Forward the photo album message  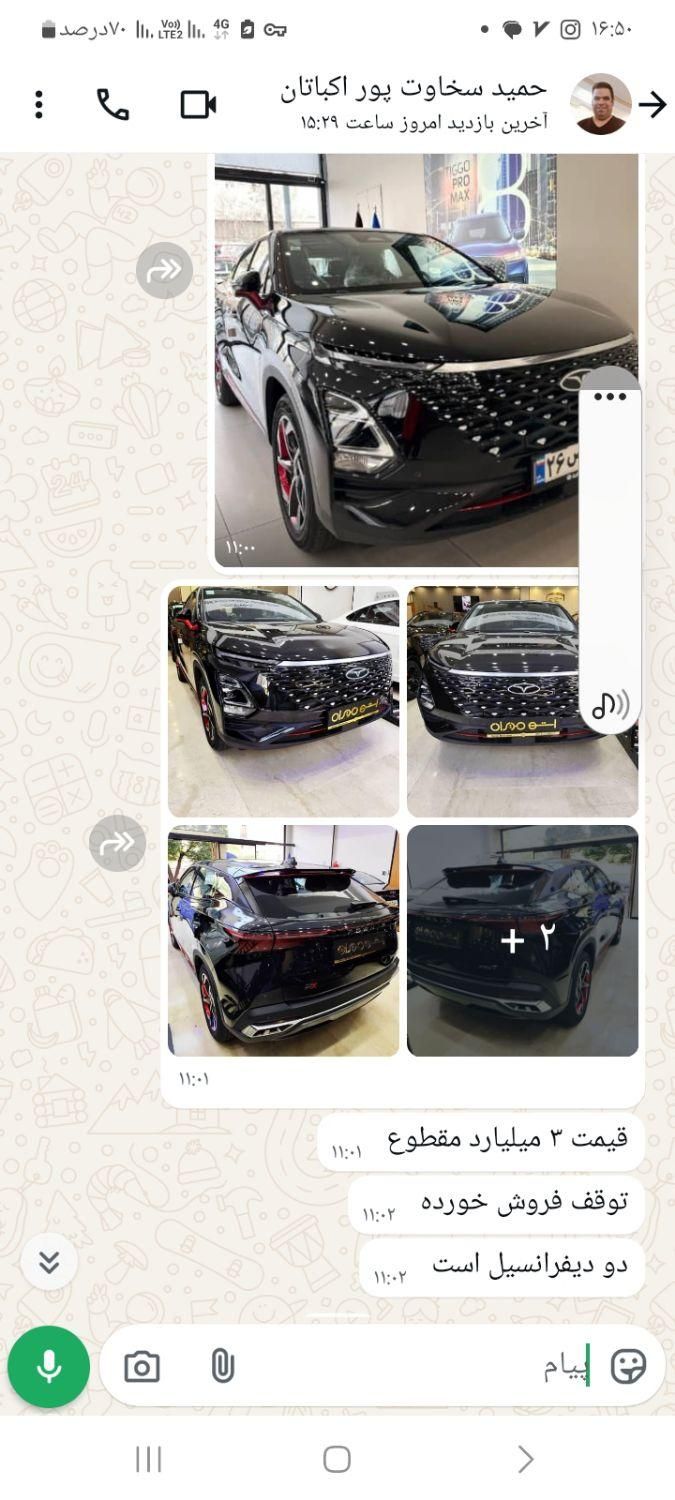click(x=117, y=843)
